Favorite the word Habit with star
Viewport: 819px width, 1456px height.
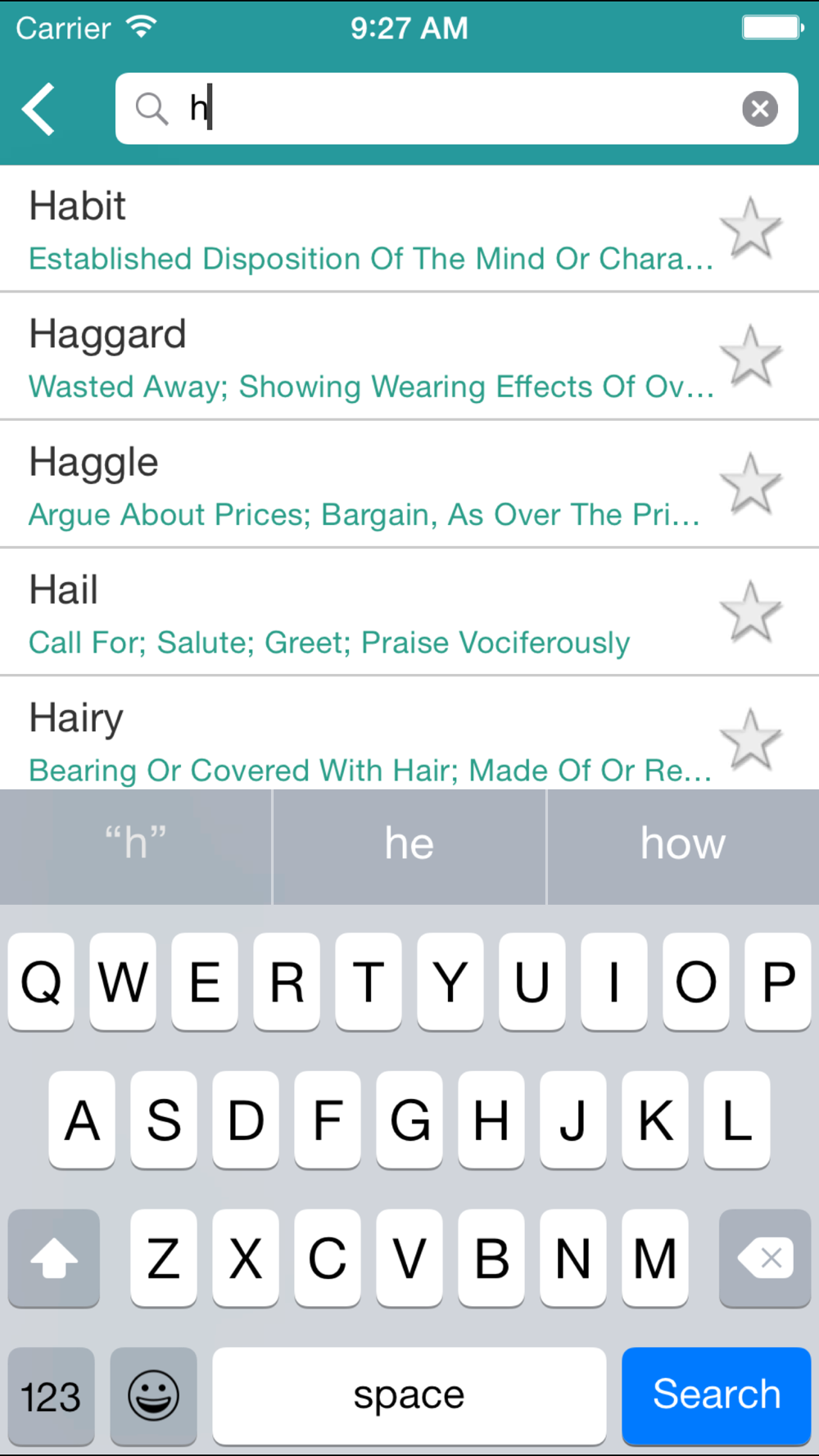pyautogui.click(x=750, y=228)
